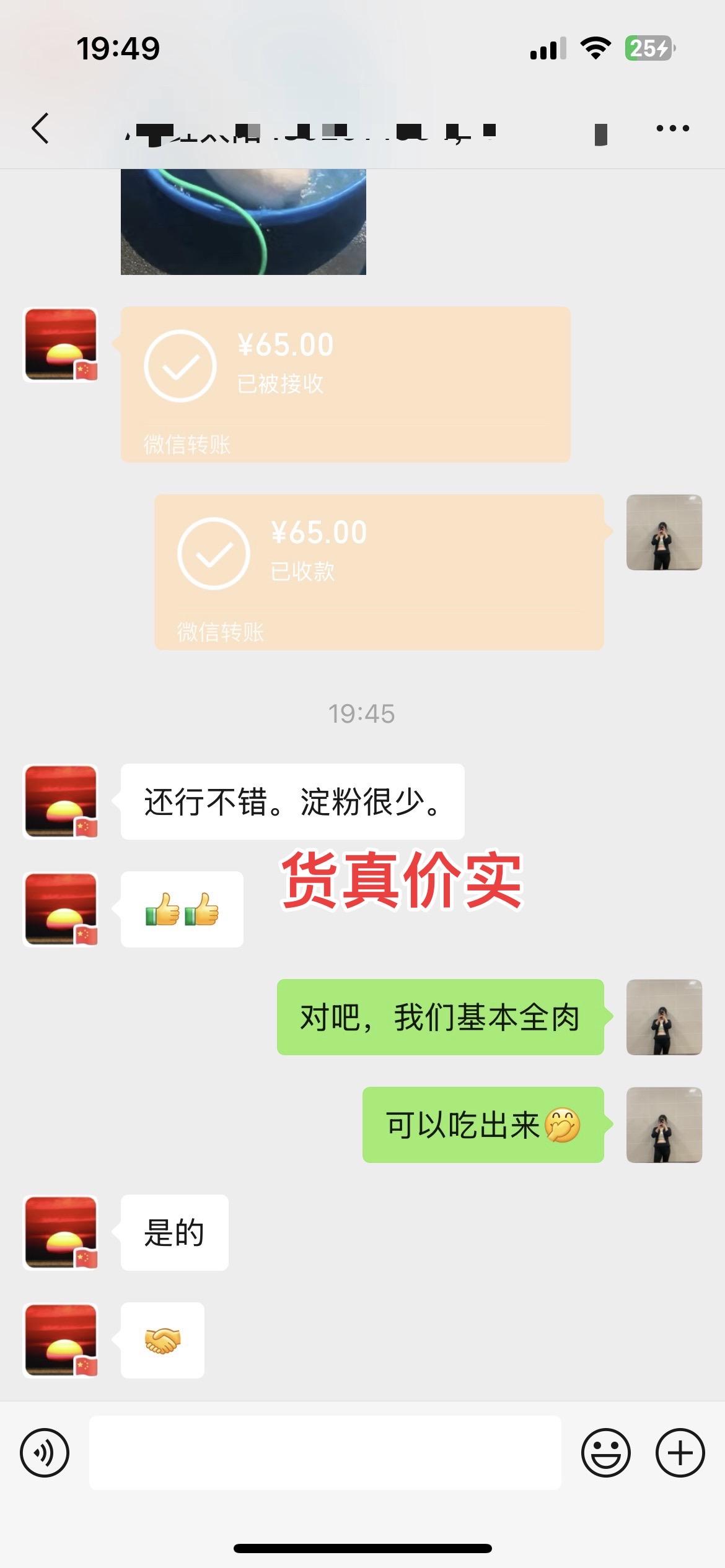The image size is (725, 1568).
Task: Open the emoji sticker panel
Action: pos(605,1453)
